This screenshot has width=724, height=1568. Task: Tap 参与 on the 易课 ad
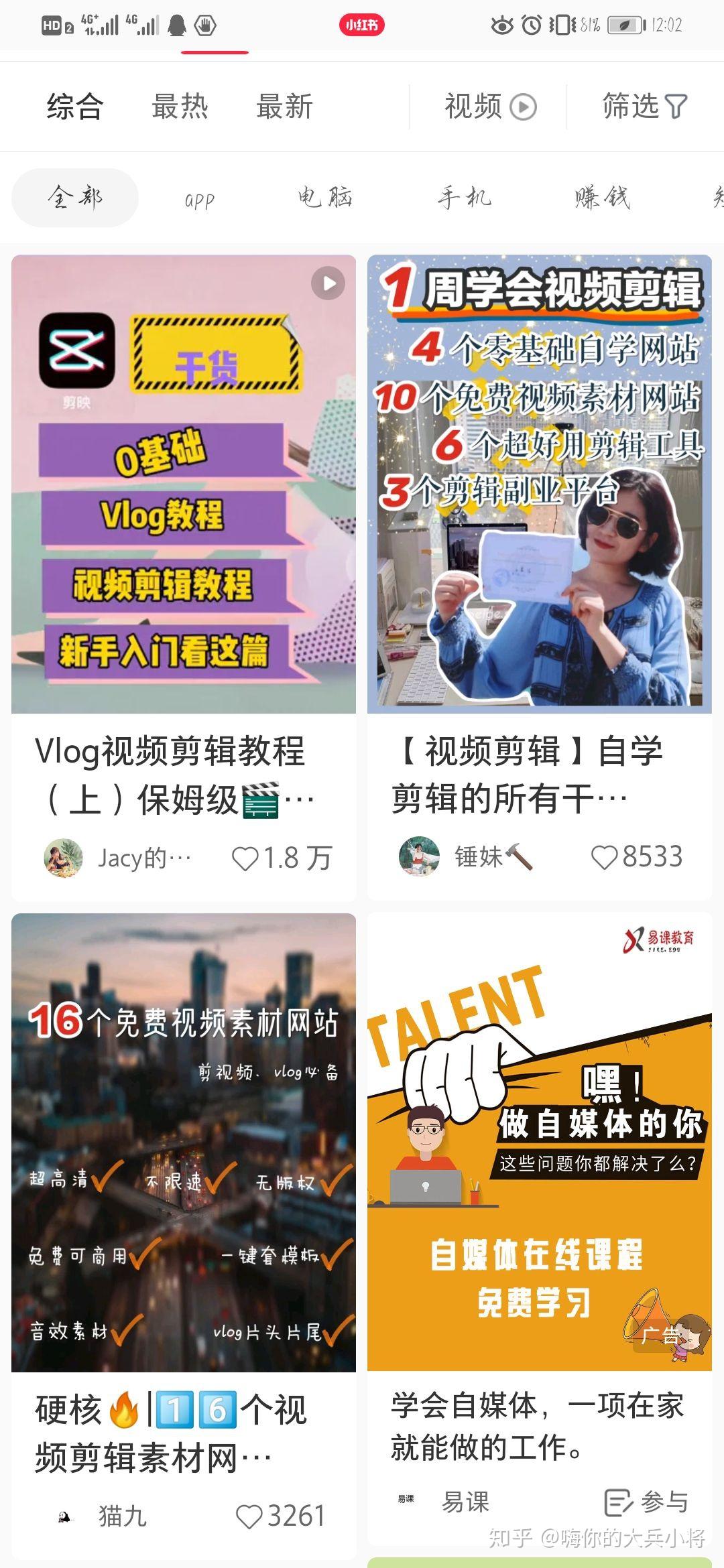646,1502
